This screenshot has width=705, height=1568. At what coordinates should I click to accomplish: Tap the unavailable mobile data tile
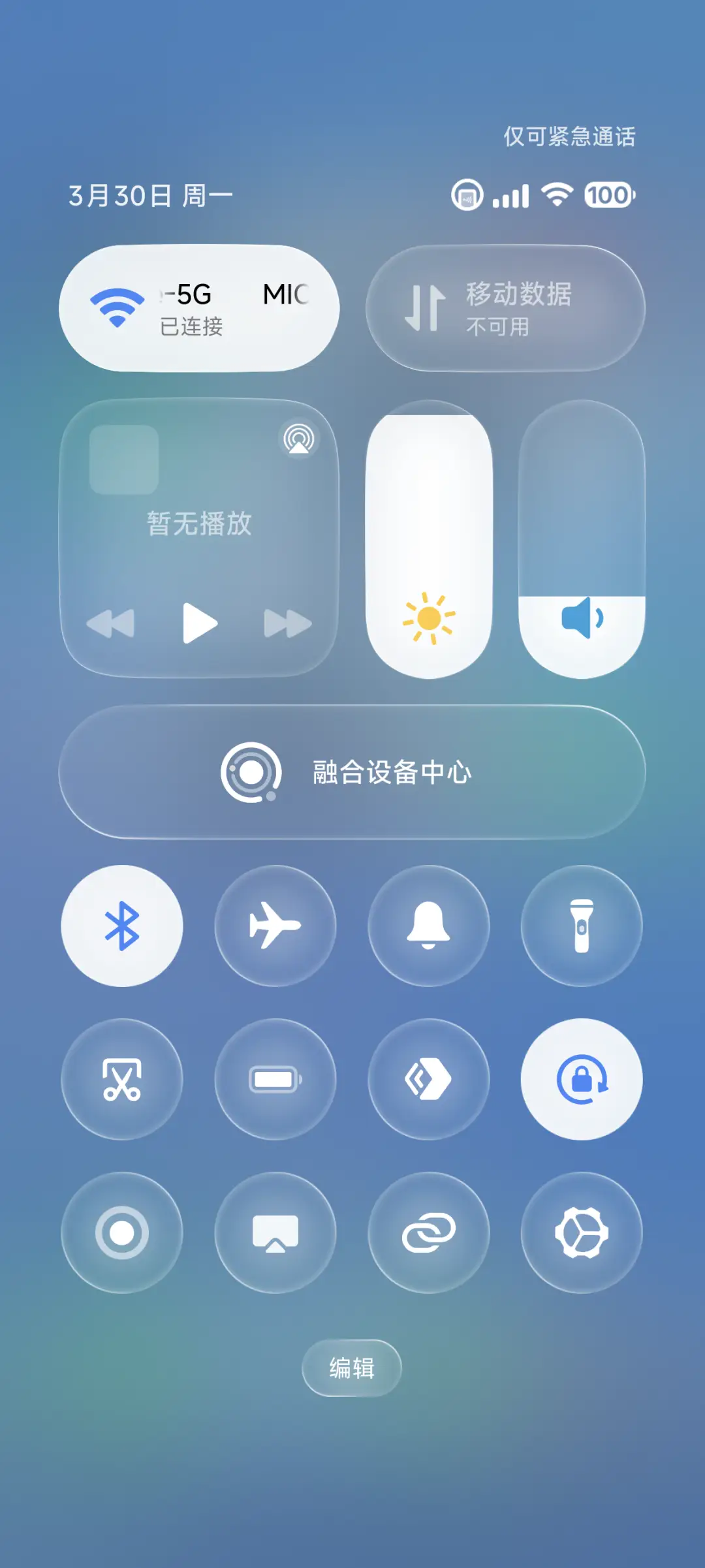[x=506, y=308]
